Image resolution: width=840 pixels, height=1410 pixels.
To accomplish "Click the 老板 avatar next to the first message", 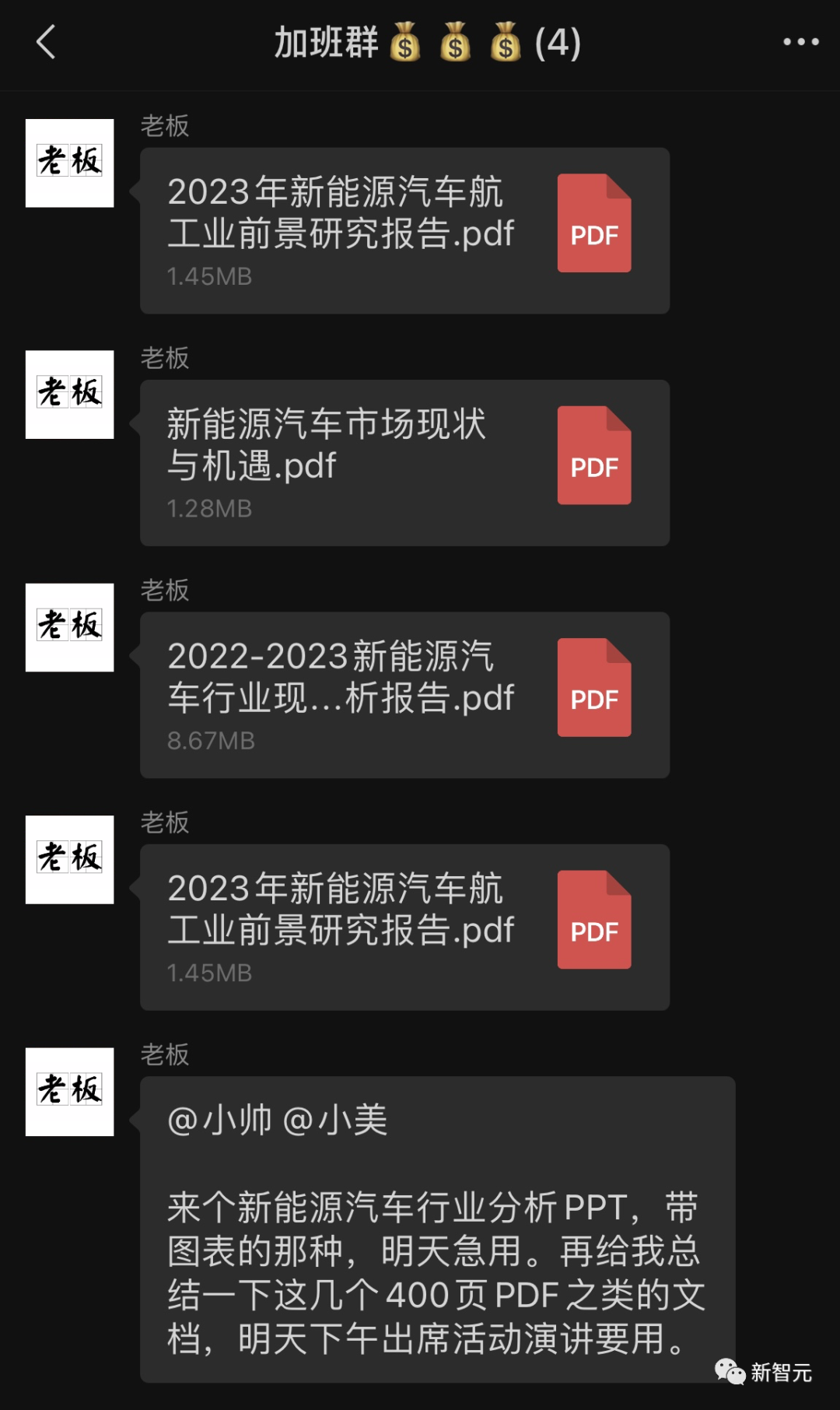I will pos(68,163).
